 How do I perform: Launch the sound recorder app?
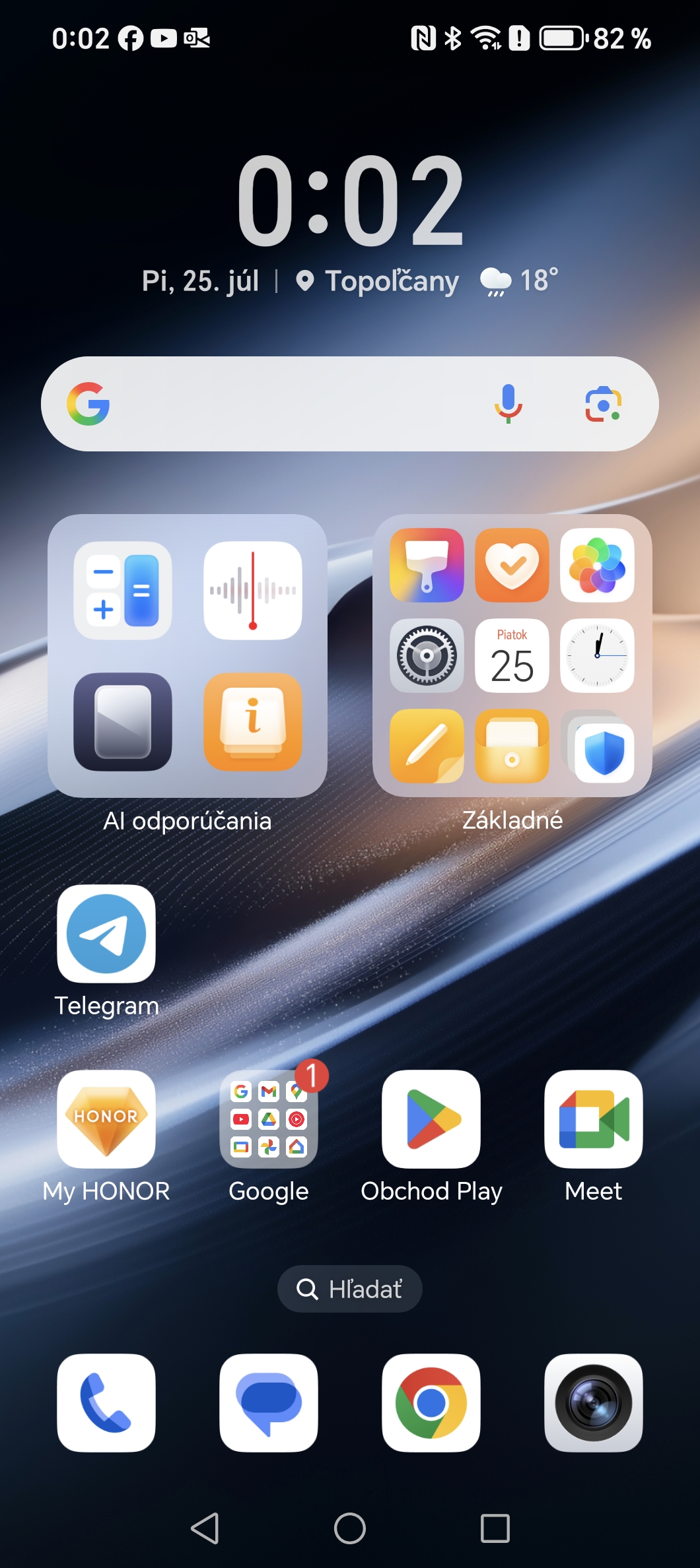click(x=253, y=591)
